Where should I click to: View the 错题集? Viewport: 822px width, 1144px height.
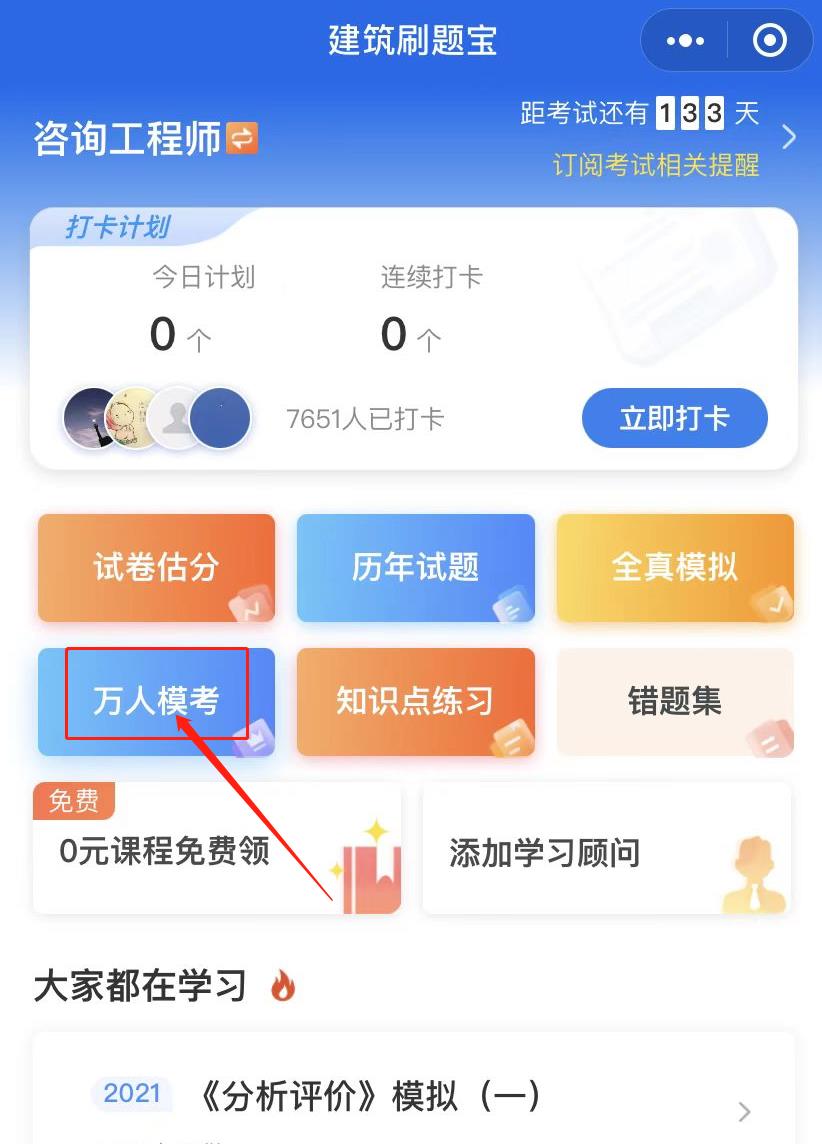[675, 702]
